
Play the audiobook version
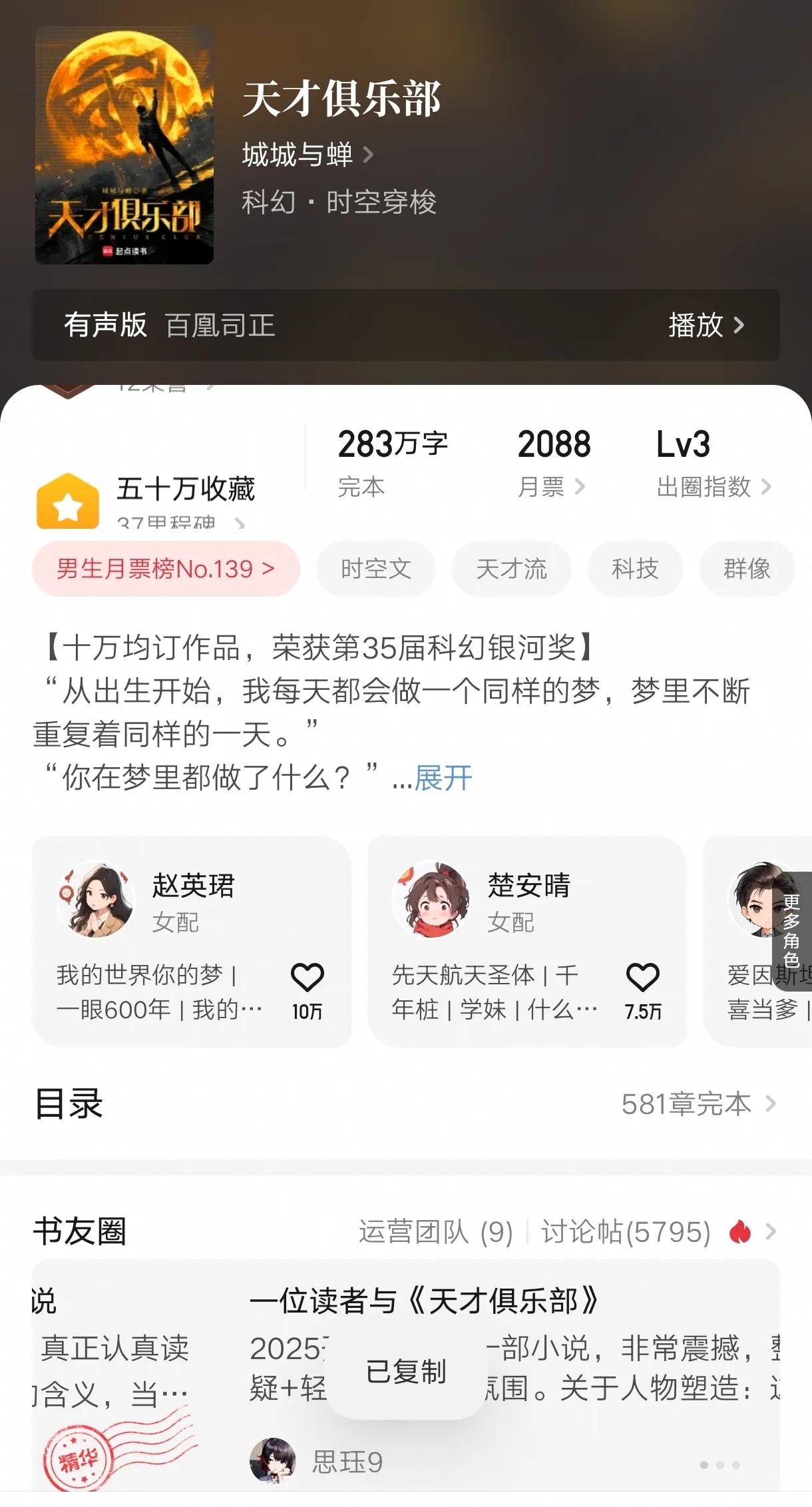tap(706, 326)
